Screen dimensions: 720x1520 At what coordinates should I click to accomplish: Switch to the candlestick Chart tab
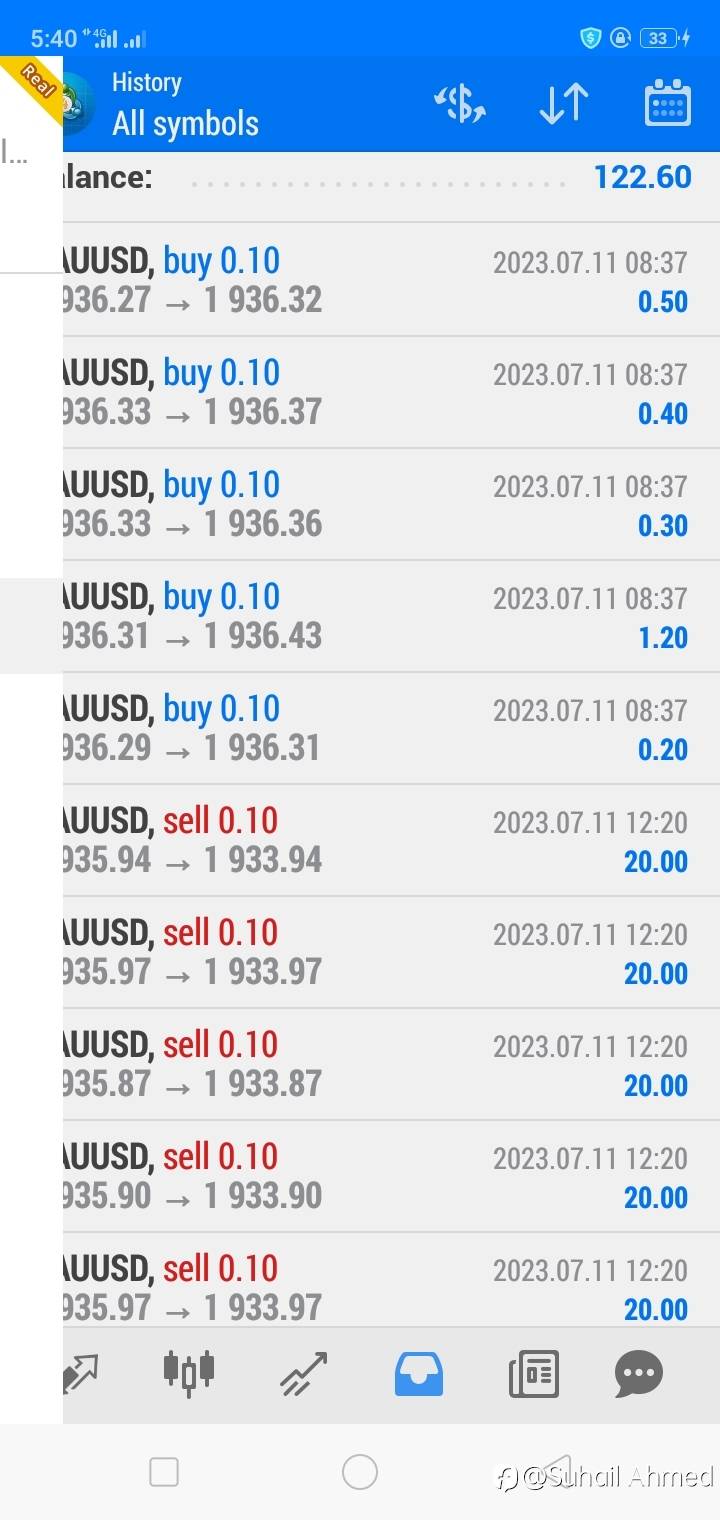coord(189,1372)
